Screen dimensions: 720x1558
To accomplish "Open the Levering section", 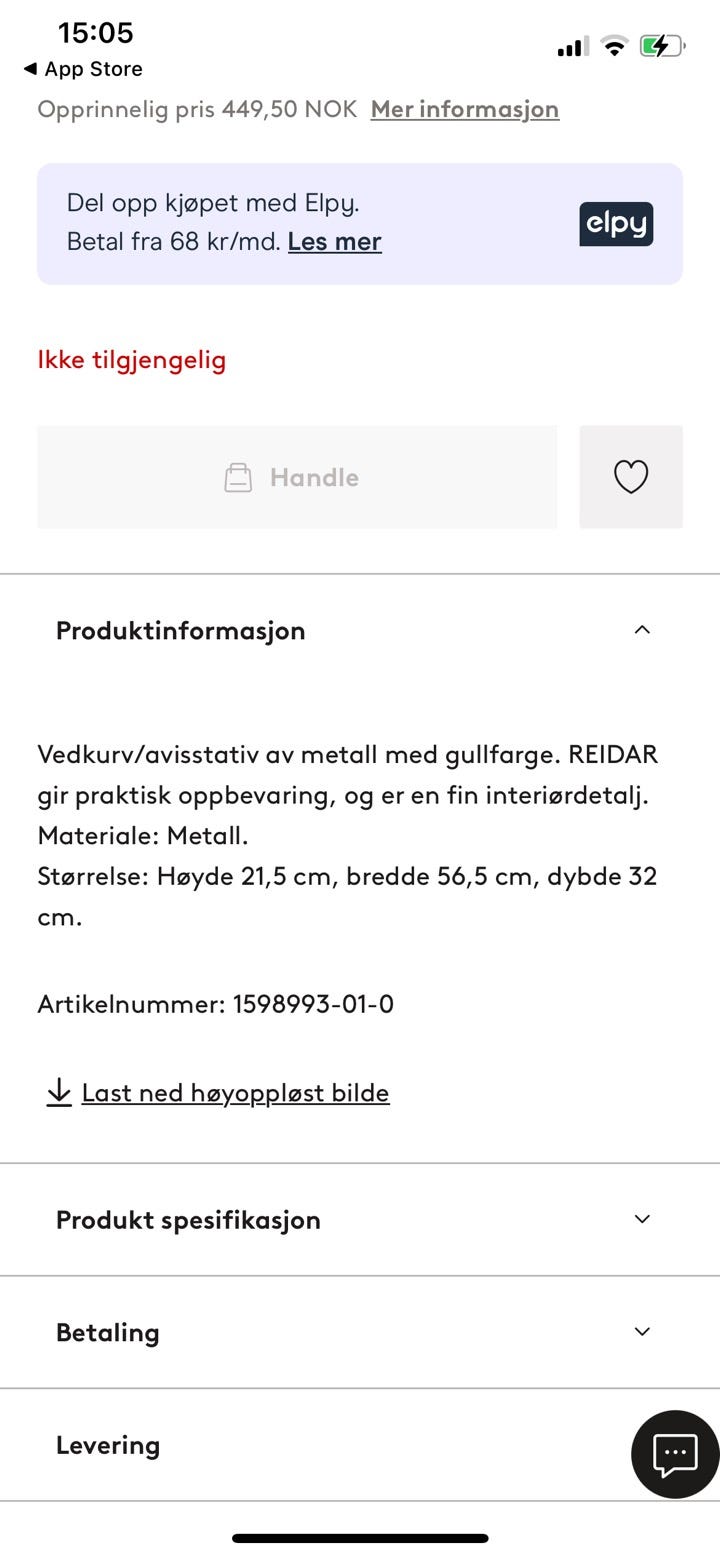I will [108, 1444].
